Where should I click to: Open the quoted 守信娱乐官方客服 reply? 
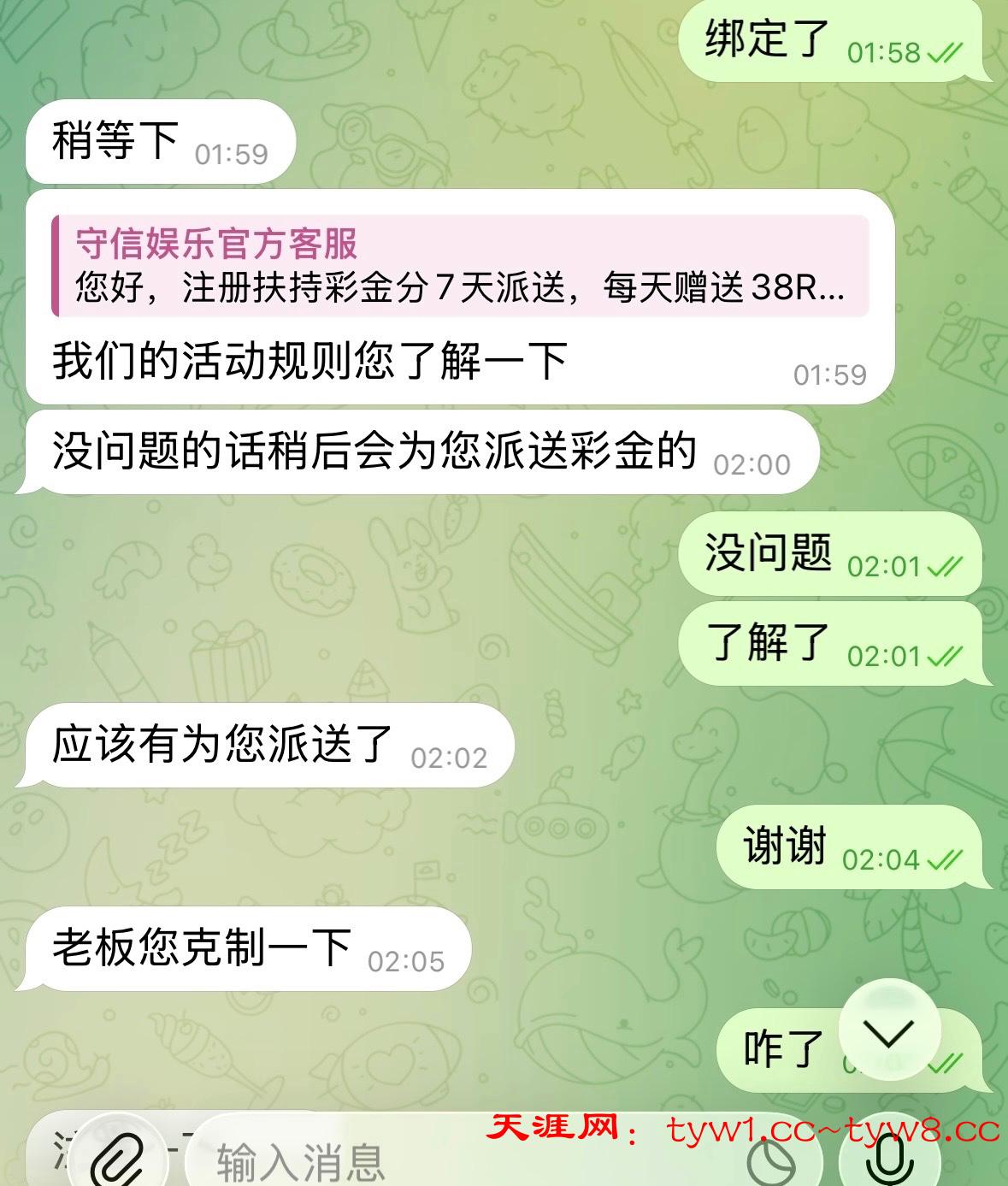point(462,266)
